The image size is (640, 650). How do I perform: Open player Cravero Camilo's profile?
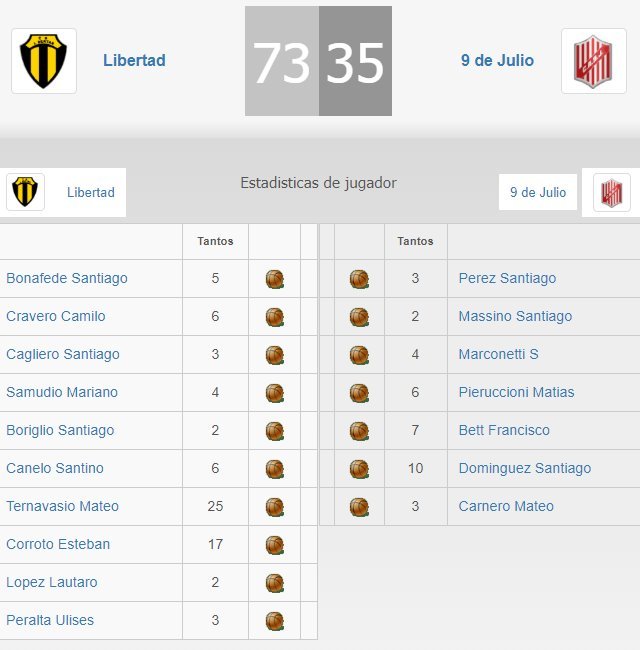pyautogui.click(x=56, y=316)
